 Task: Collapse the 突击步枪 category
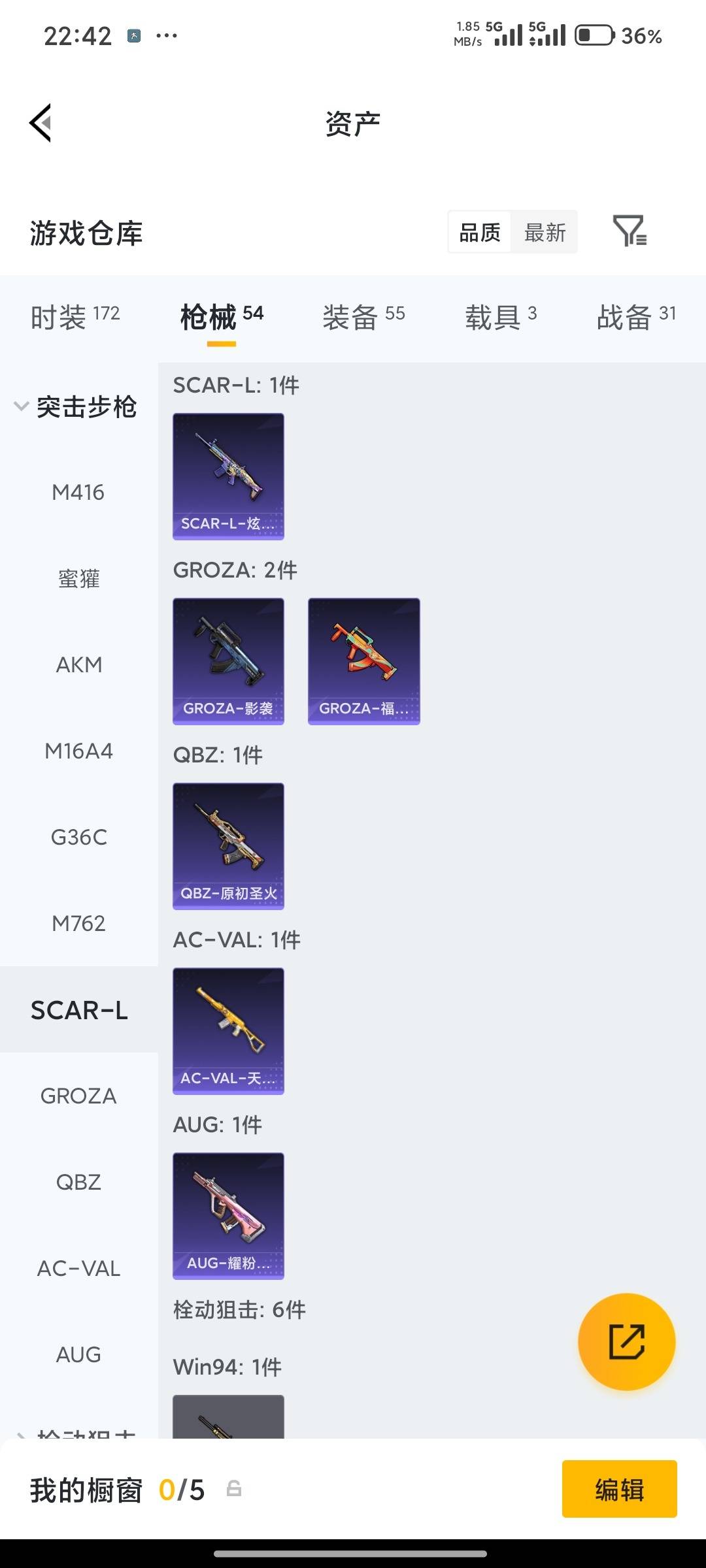[75, 407]
